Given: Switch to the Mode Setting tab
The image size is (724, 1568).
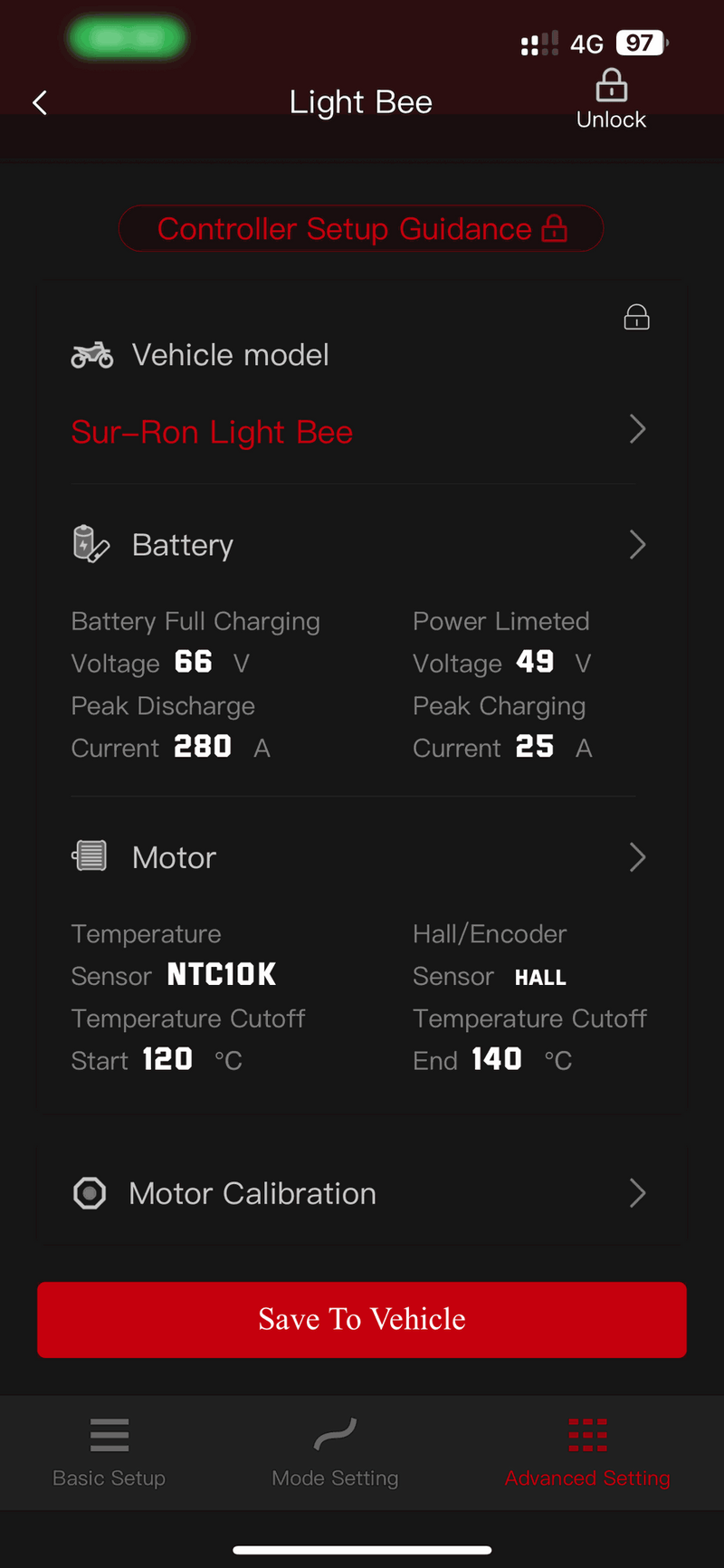Looking at the screenshot, I should pos(335,1452).
